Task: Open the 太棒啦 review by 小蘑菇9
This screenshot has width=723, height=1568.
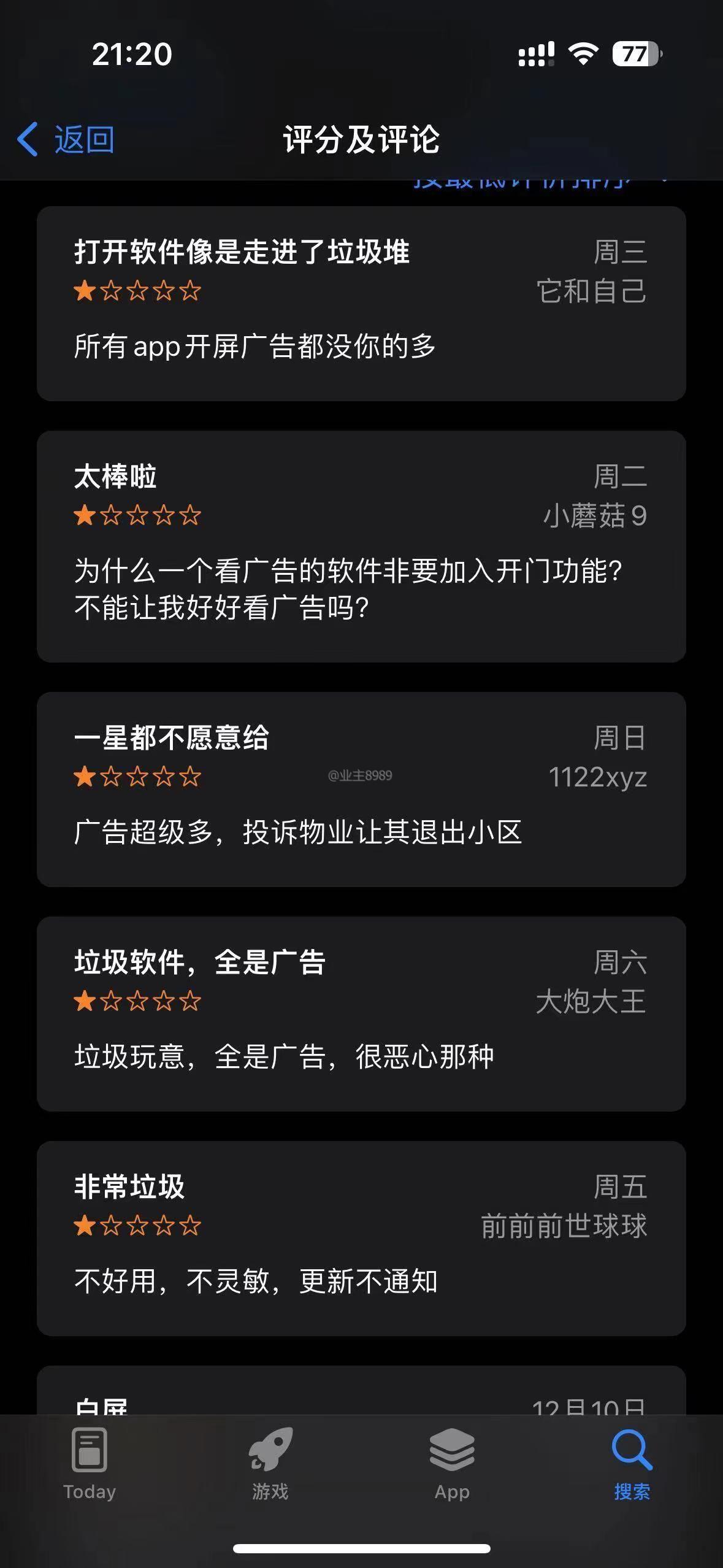Action: [x=361, y=546]
